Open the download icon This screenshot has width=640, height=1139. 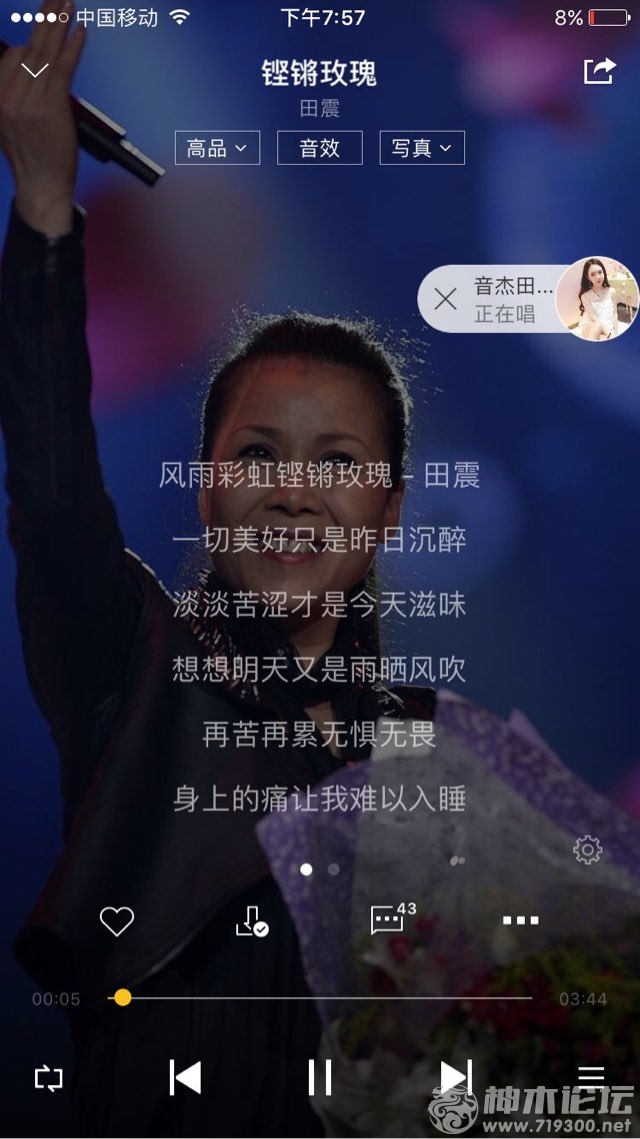(x=251, y=920)
